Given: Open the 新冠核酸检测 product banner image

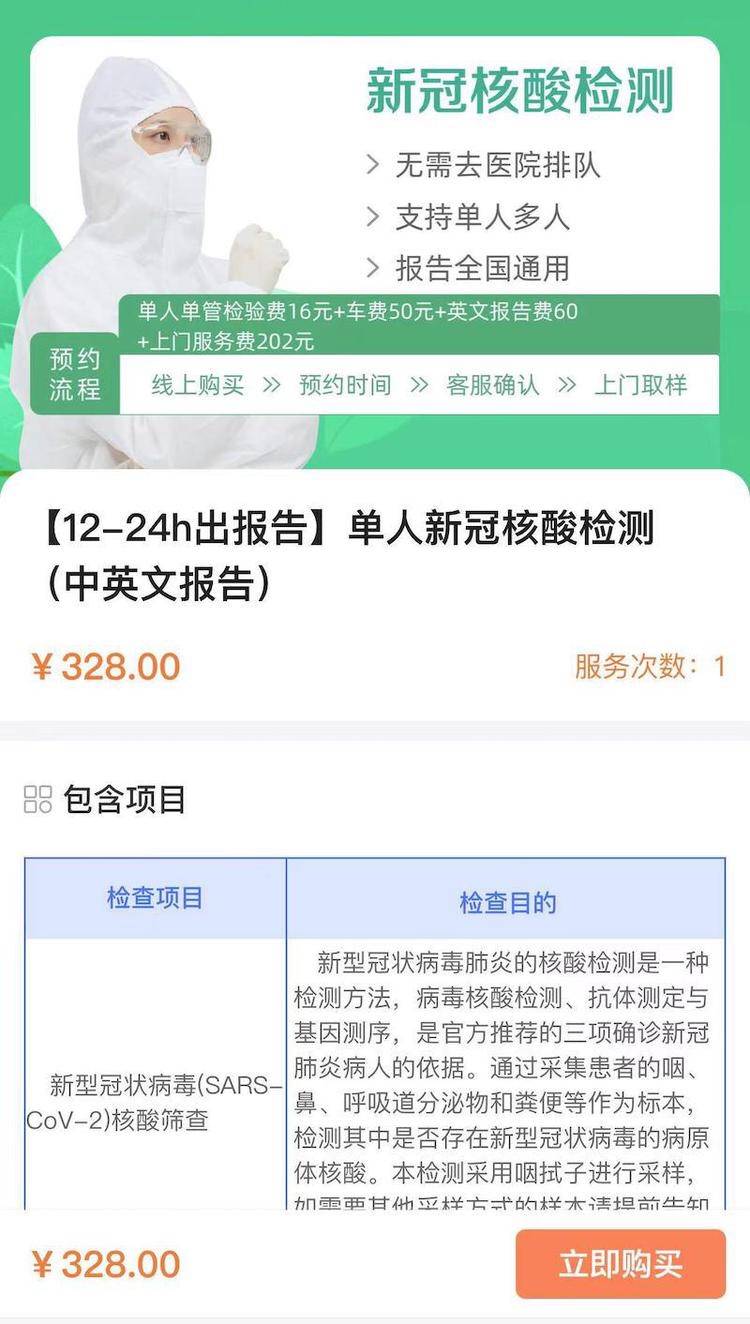Looking at the screenshot, I should click(375, 240).
